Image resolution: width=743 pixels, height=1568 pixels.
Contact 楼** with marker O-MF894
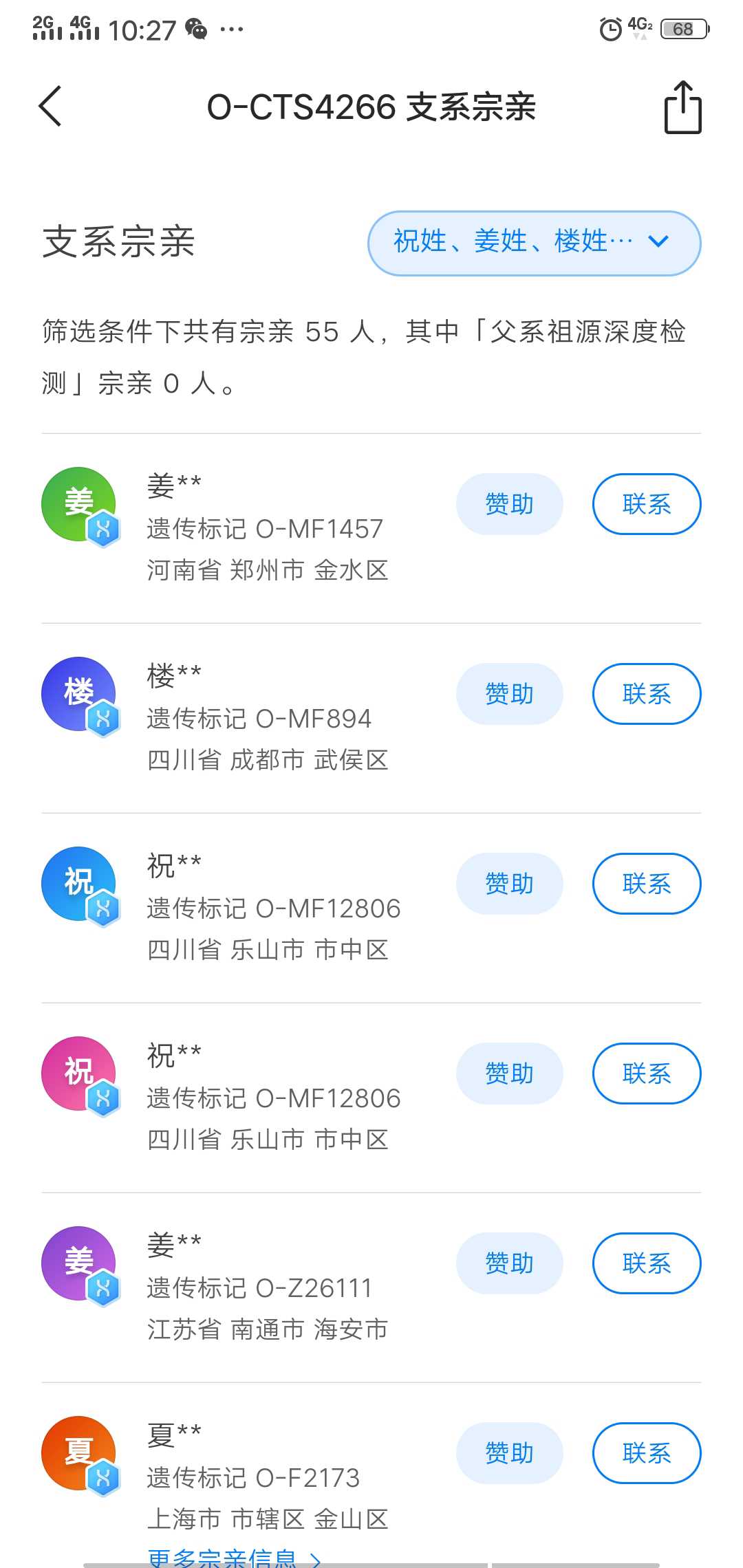click(647, 694)
